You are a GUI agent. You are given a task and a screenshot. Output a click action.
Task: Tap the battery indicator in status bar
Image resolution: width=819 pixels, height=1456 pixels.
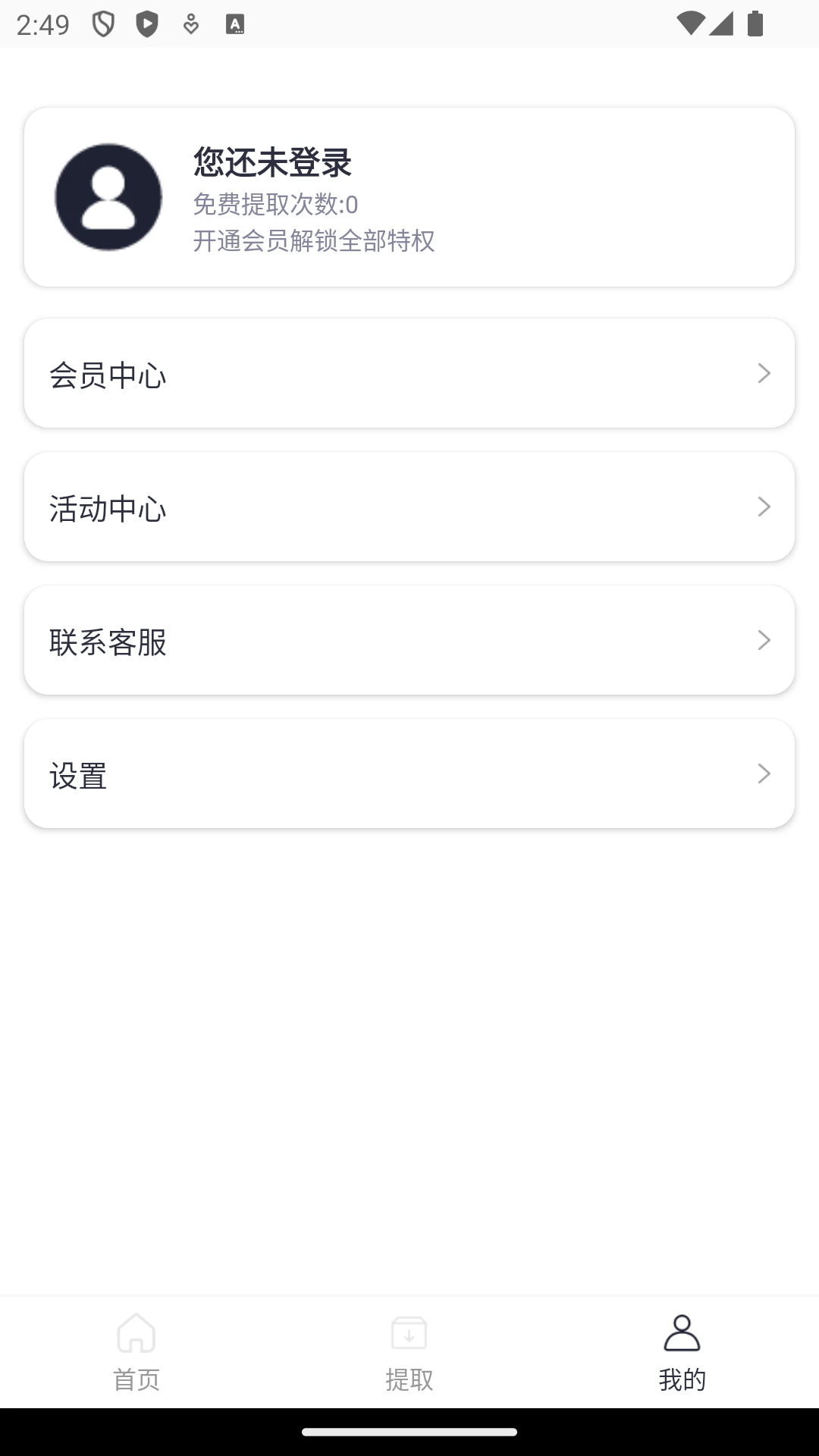pos(756,23)
